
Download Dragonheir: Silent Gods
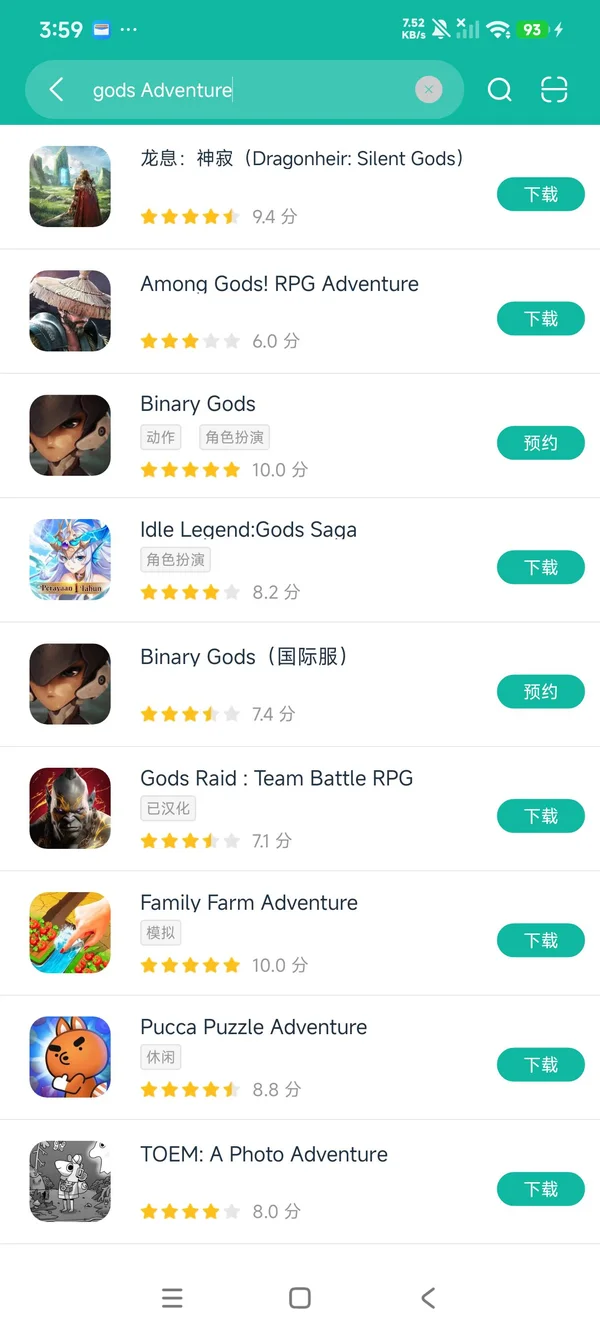pos(540,194)
